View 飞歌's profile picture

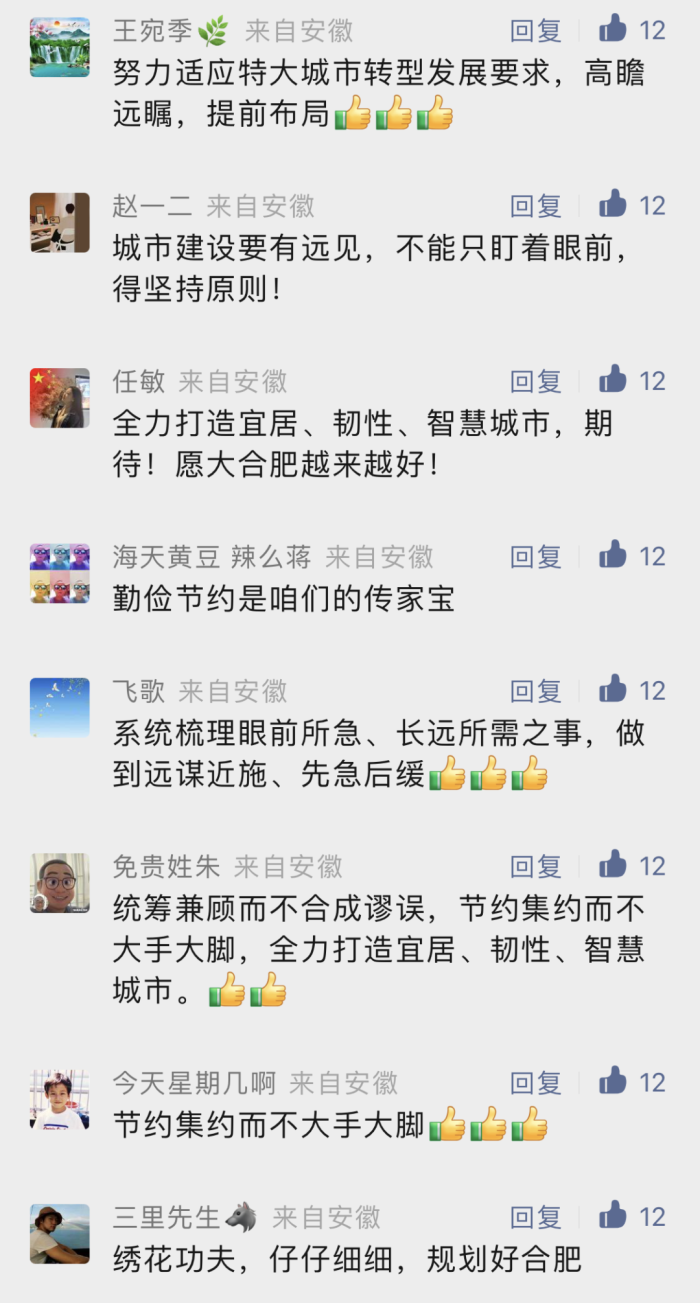tap(60, 708)
